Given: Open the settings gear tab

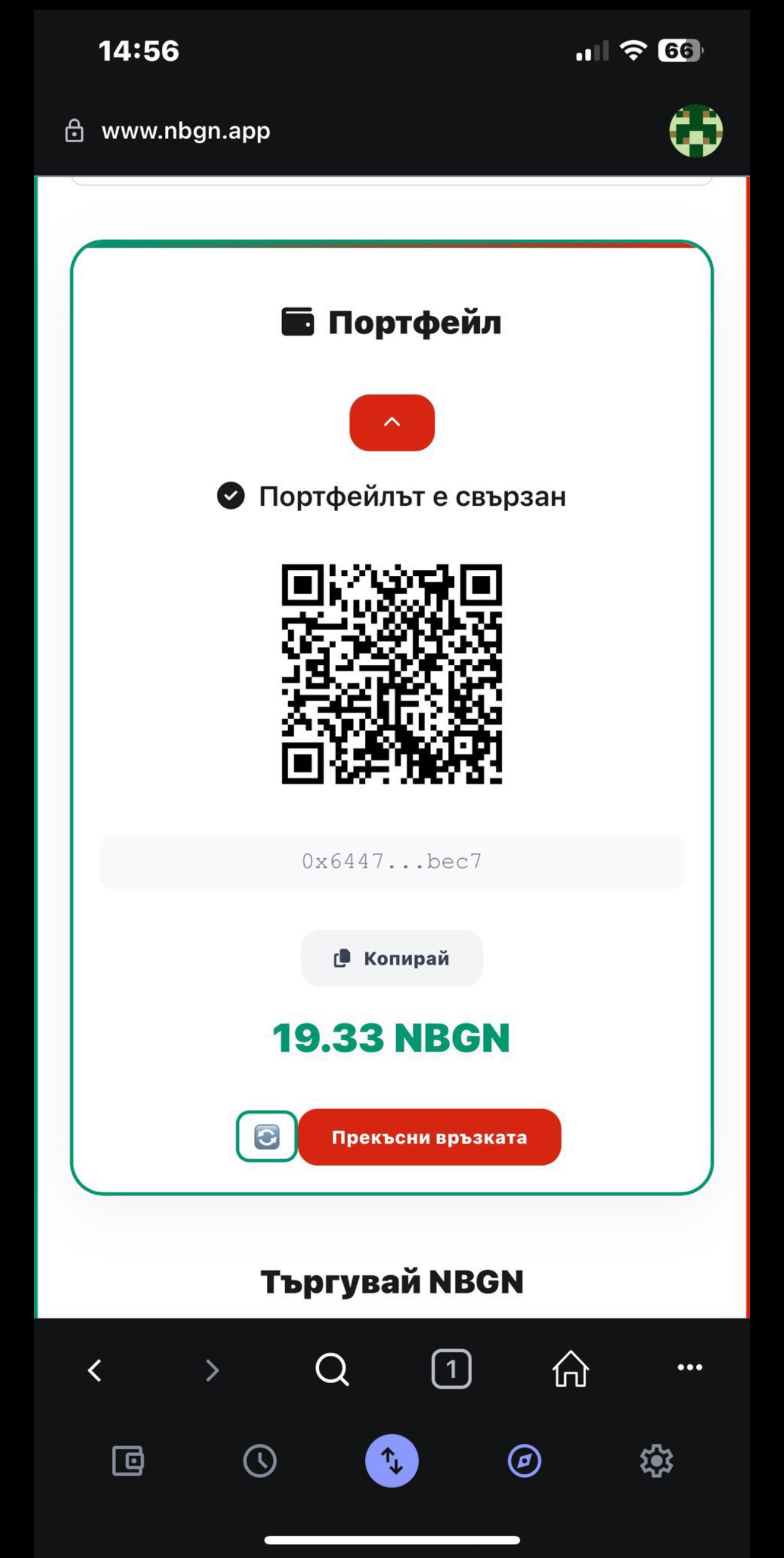Looking at the screenshot, I should [x=656, y=1461].
